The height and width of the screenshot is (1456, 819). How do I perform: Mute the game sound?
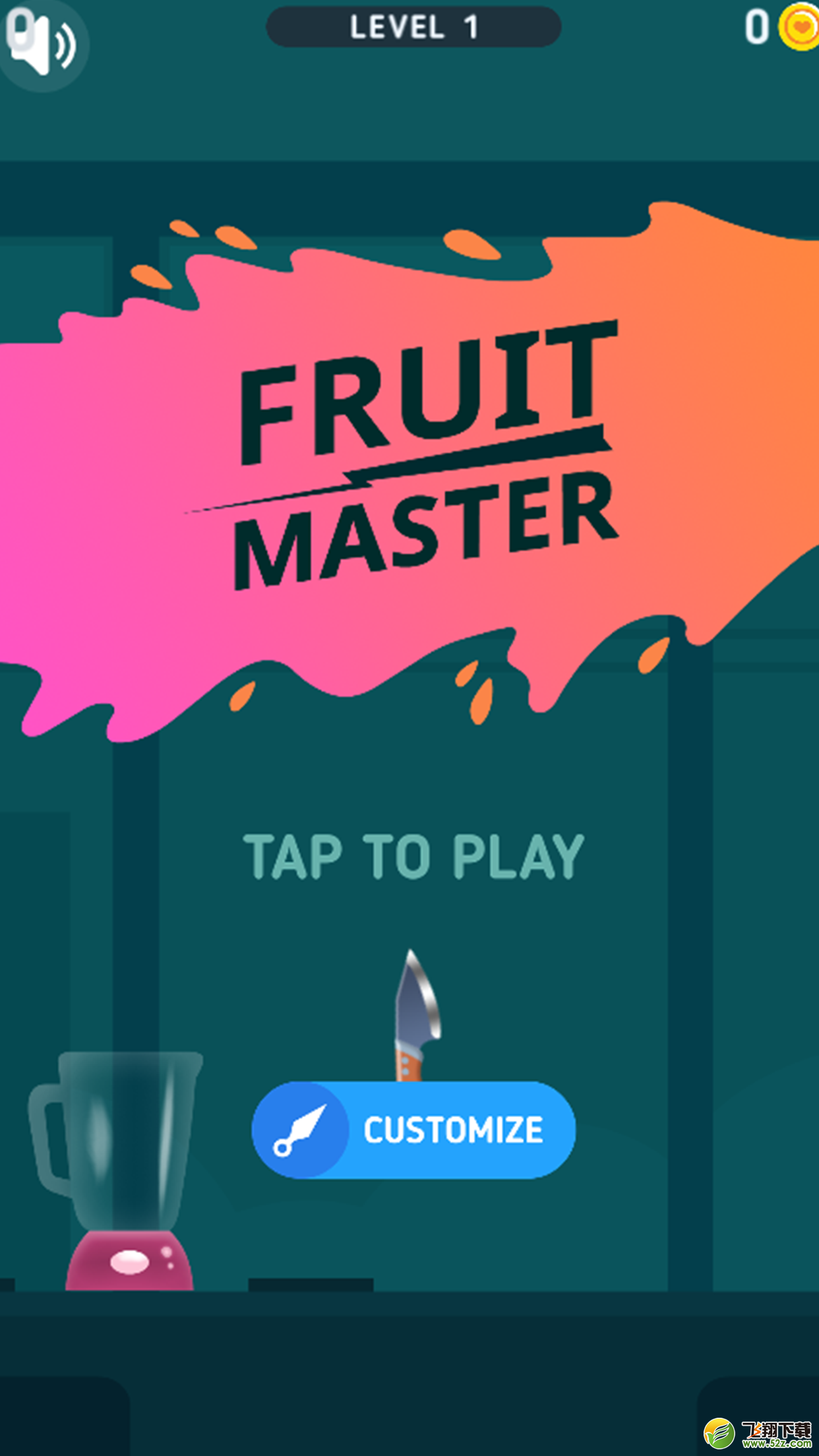[41, 44]
